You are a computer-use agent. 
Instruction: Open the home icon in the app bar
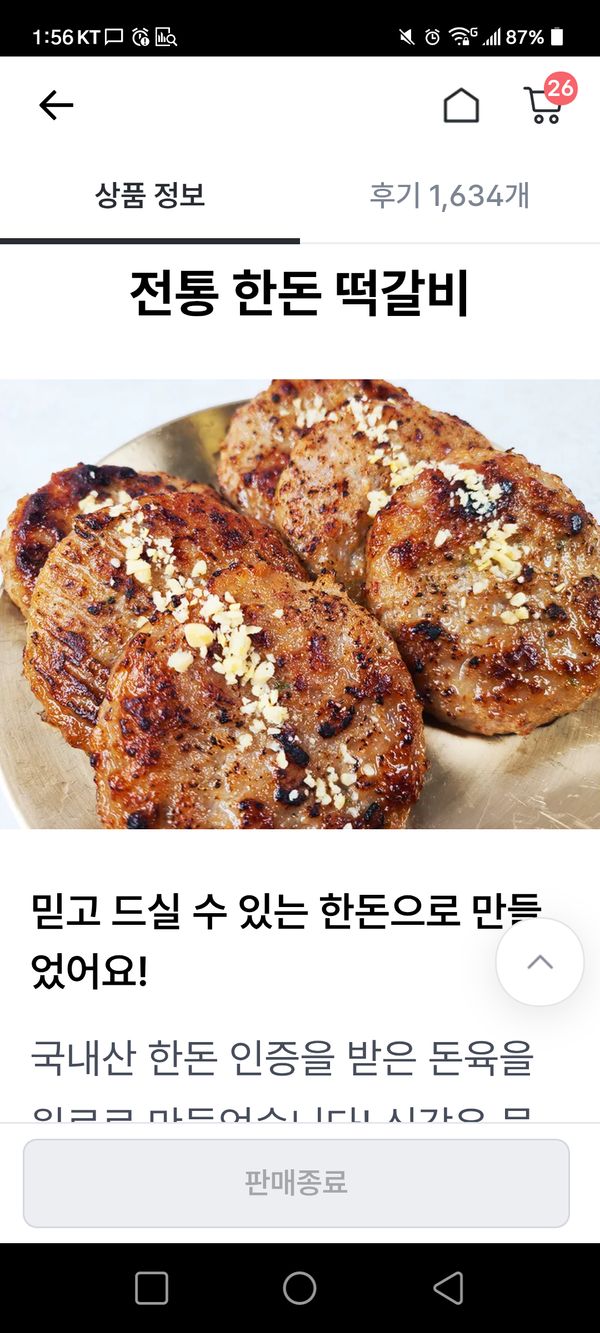pos(461,105)
